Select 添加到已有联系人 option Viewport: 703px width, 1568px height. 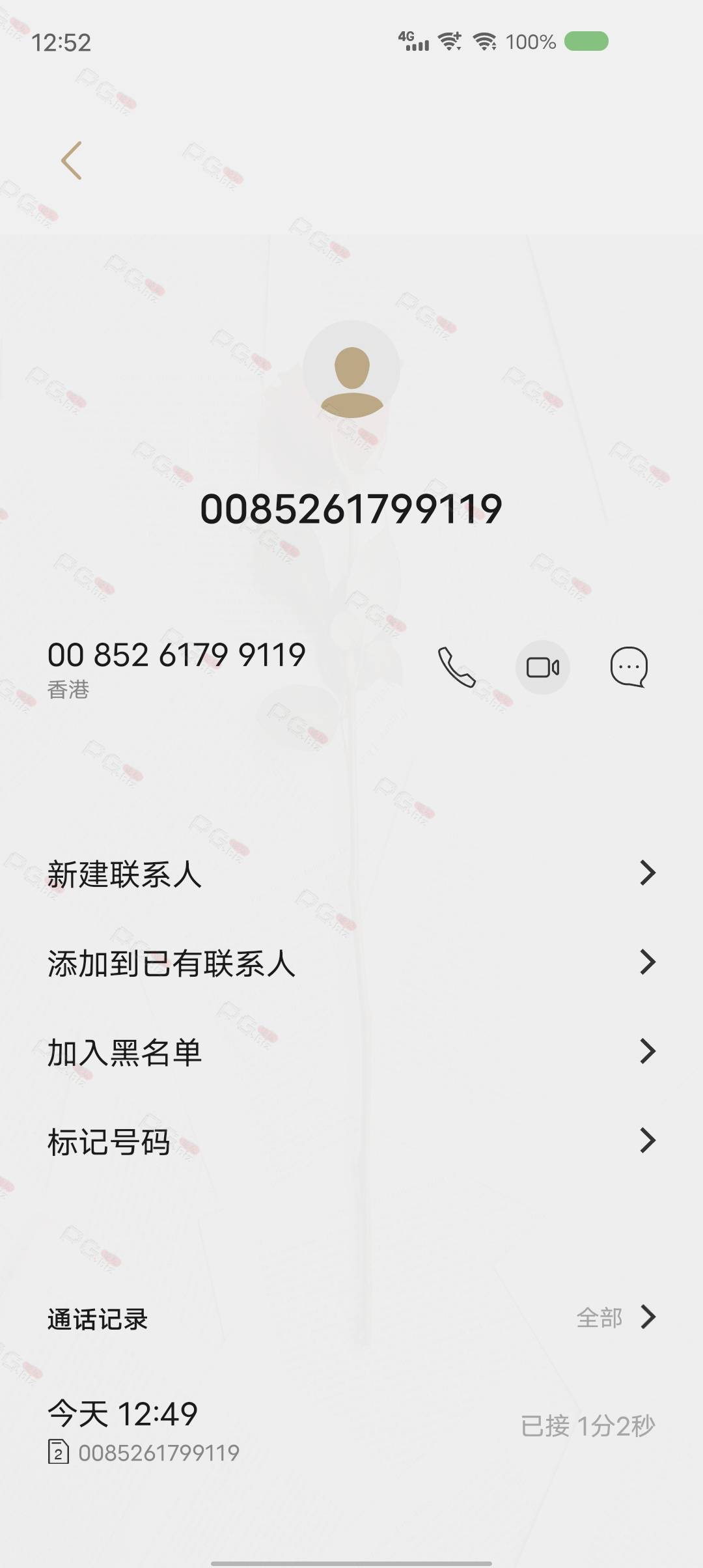click(351, 962)
